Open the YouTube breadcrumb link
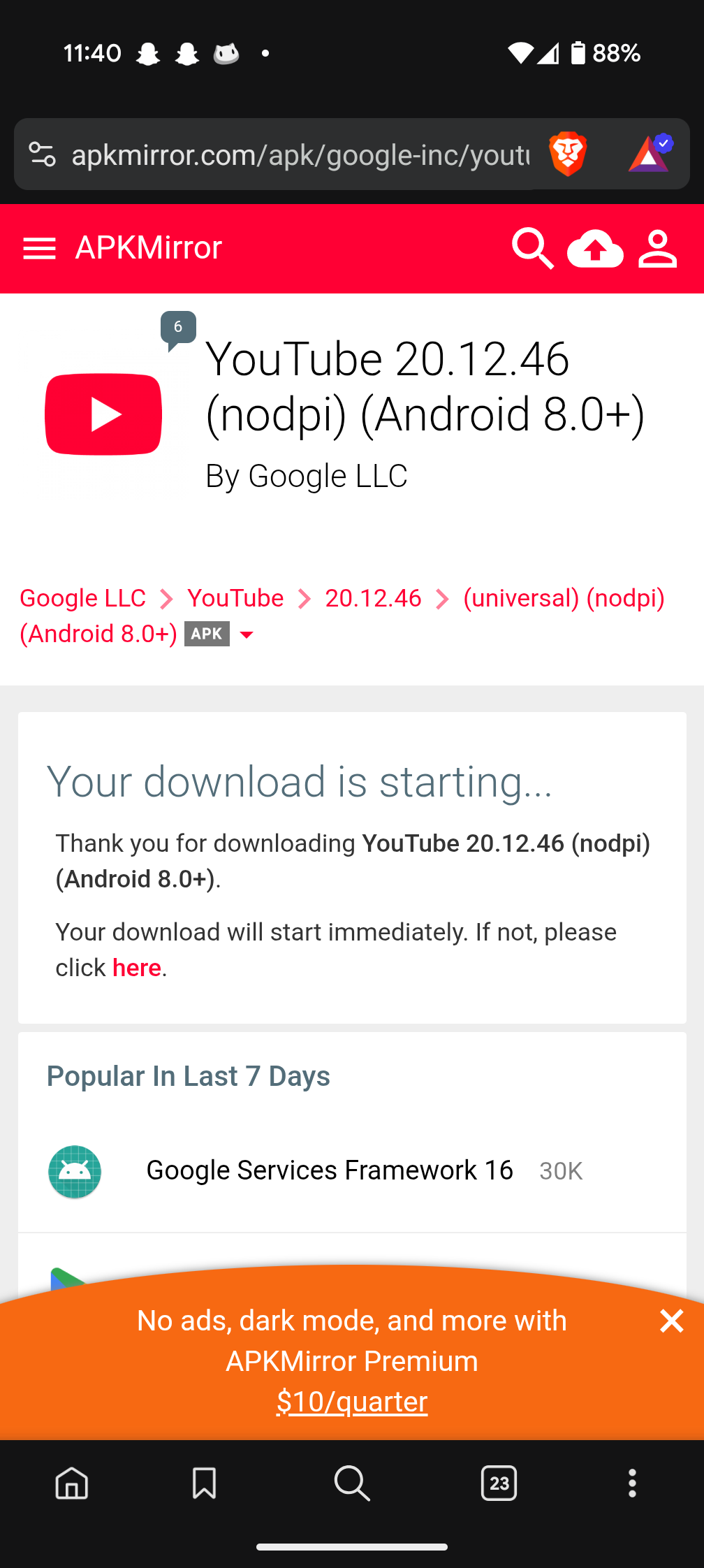Image resolution: width=704 pixels, height=1568 pixels. click(x=235, y=598)
